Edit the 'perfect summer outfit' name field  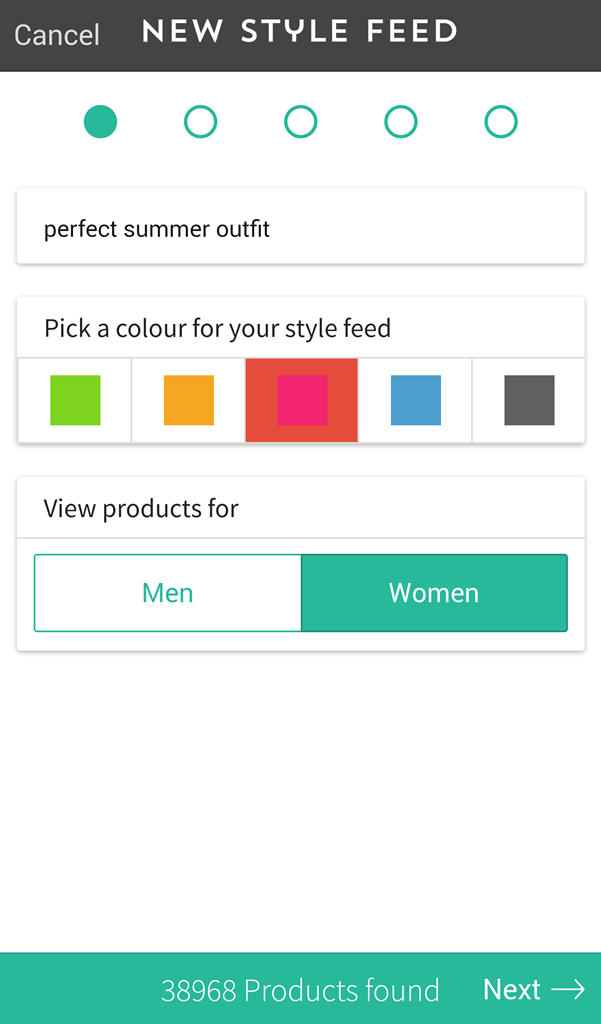tap(300, 229)
